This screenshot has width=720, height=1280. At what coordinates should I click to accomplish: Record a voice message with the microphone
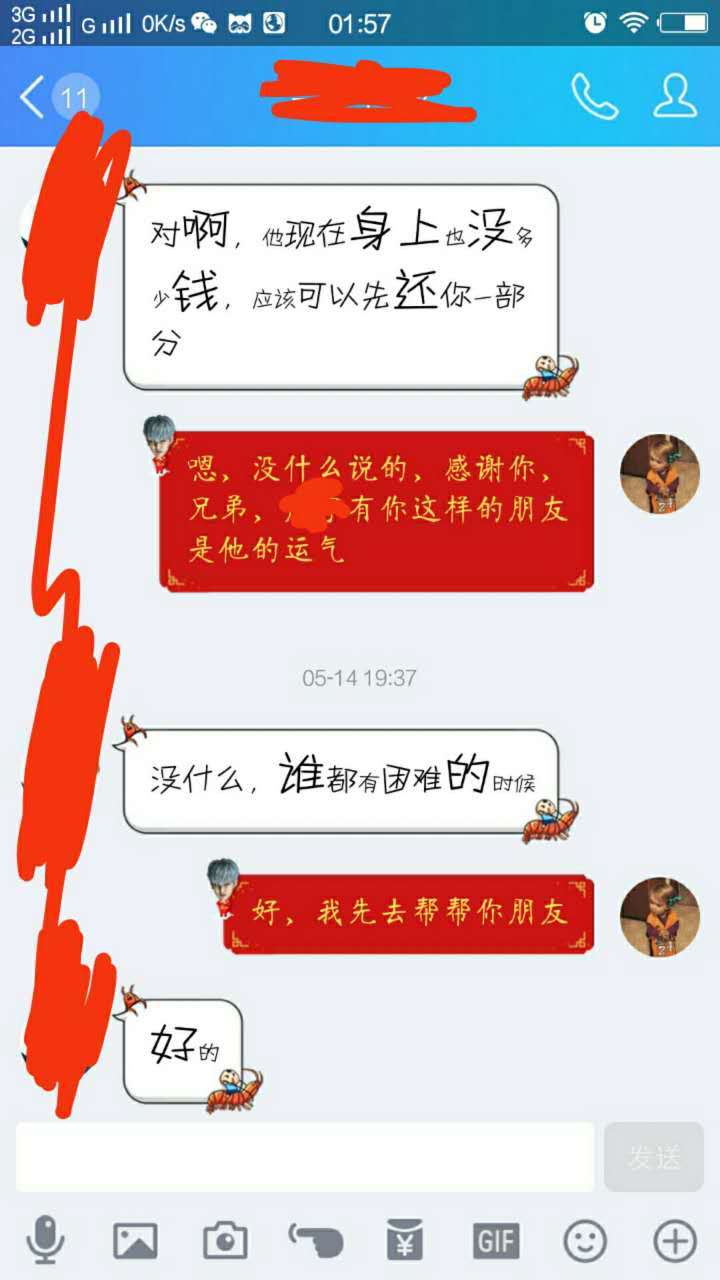click(x=45, y=1241)
